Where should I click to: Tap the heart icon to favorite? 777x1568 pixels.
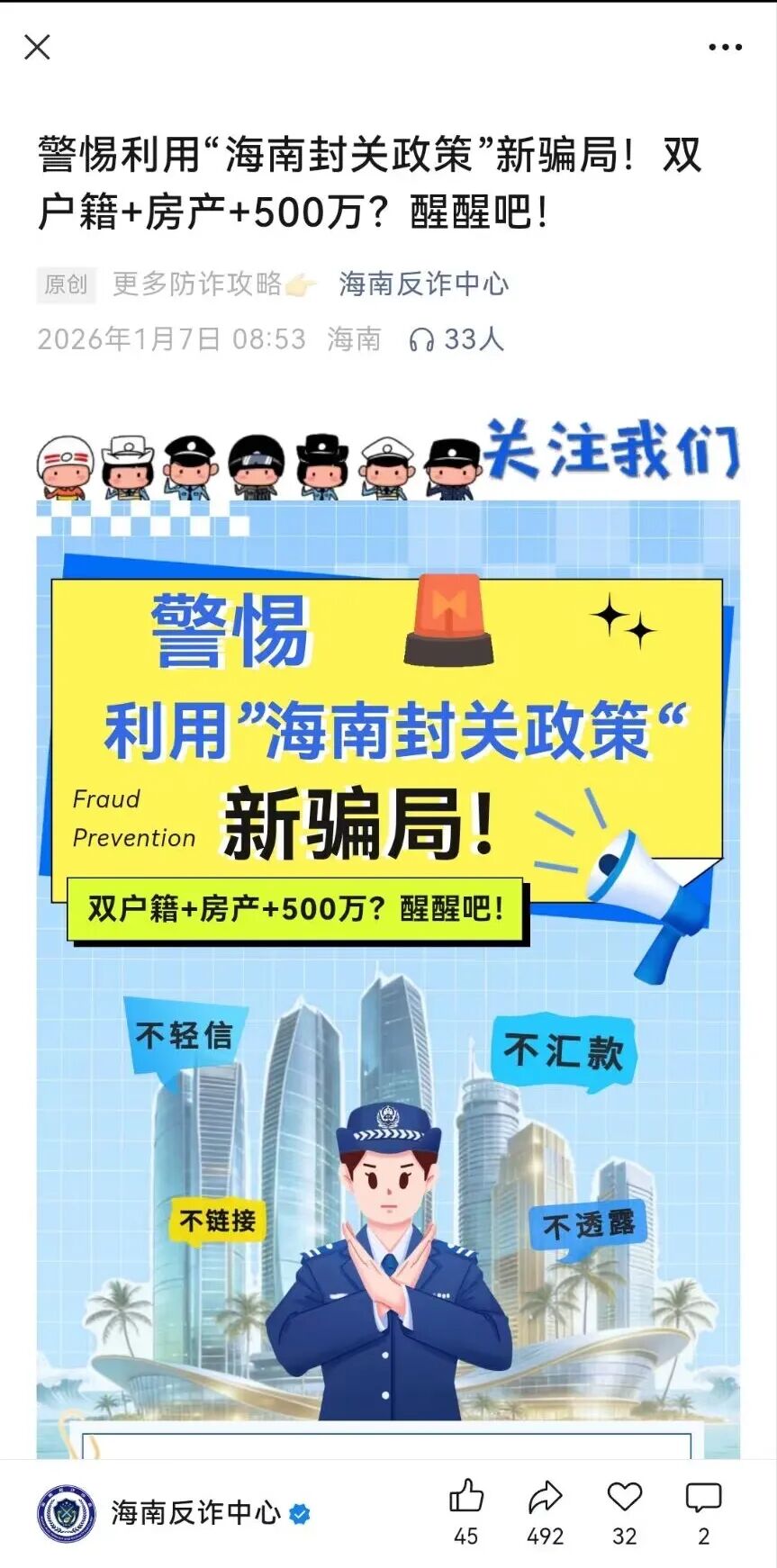click(624, 1499)
